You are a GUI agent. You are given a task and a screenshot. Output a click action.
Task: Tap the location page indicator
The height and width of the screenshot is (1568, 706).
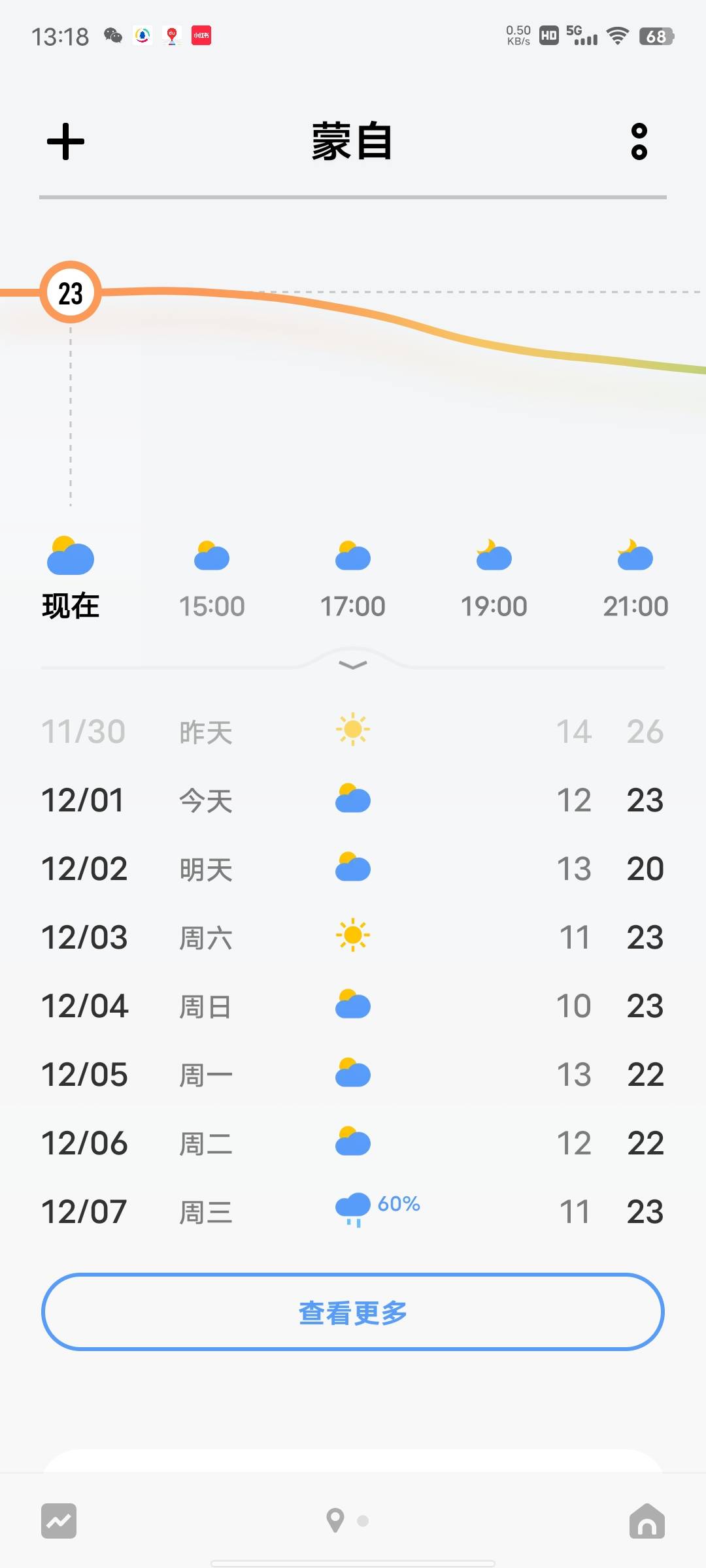336,1520
